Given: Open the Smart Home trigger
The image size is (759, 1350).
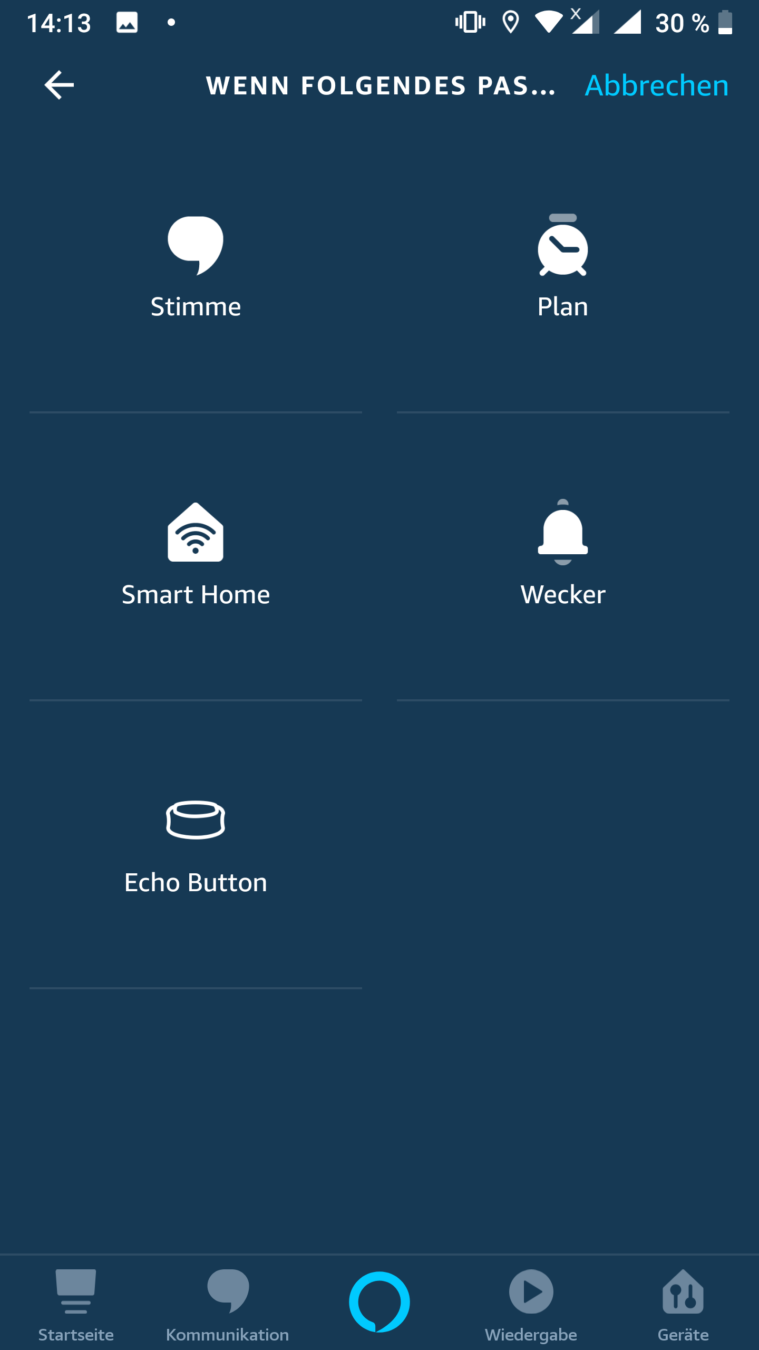Looking at the screenshot, I should (196, 556).
